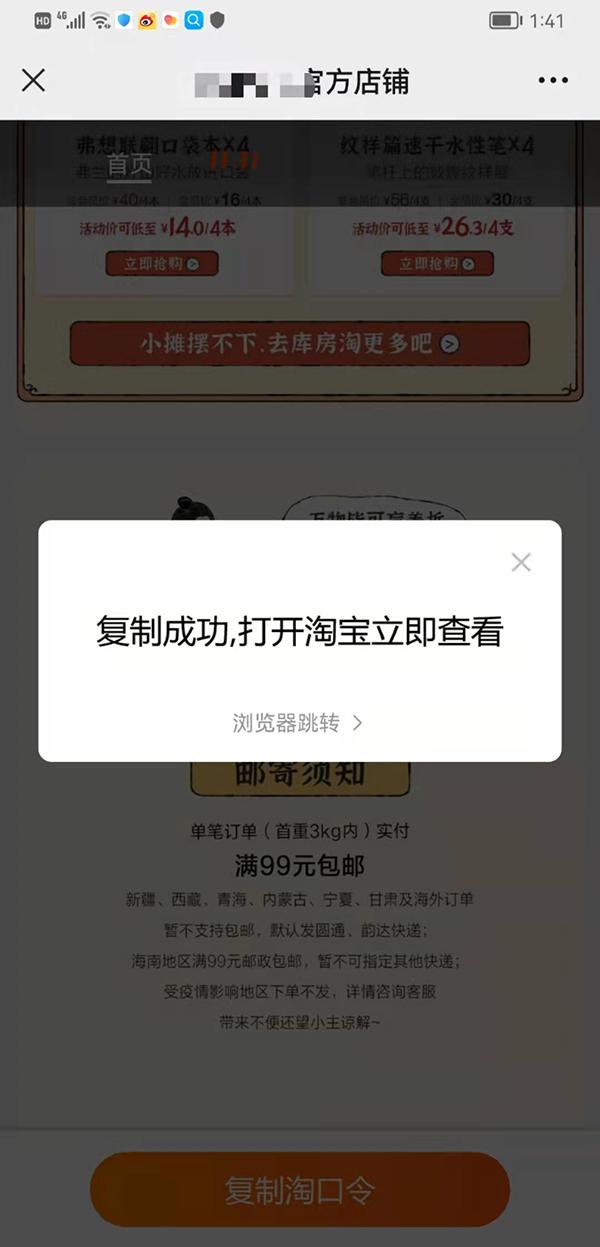Image resolution: width=600 pixels, height=1247 pixels.
Task: Tap 立即抢购 for the 速干水性笔X4 deal
Action: 437,264
